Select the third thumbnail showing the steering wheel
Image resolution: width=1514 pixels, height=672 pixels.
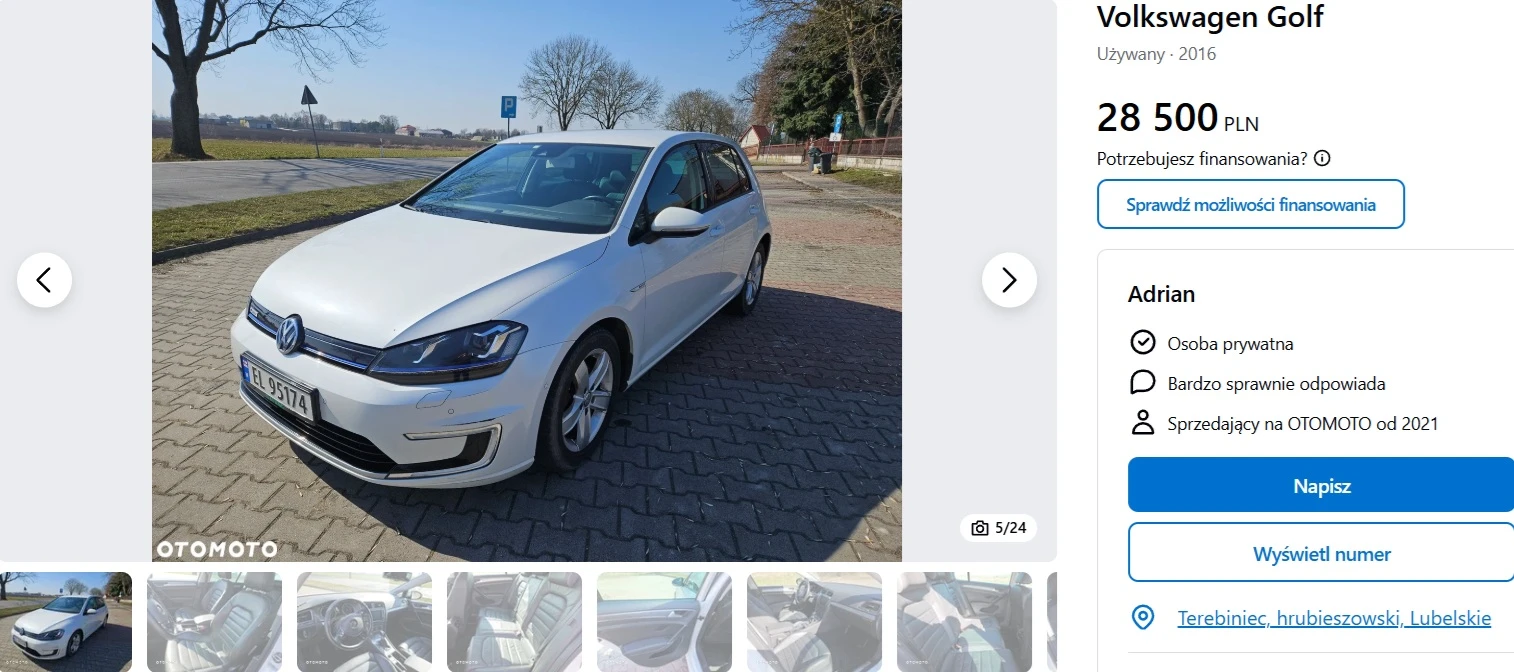[x=364, y=621]
